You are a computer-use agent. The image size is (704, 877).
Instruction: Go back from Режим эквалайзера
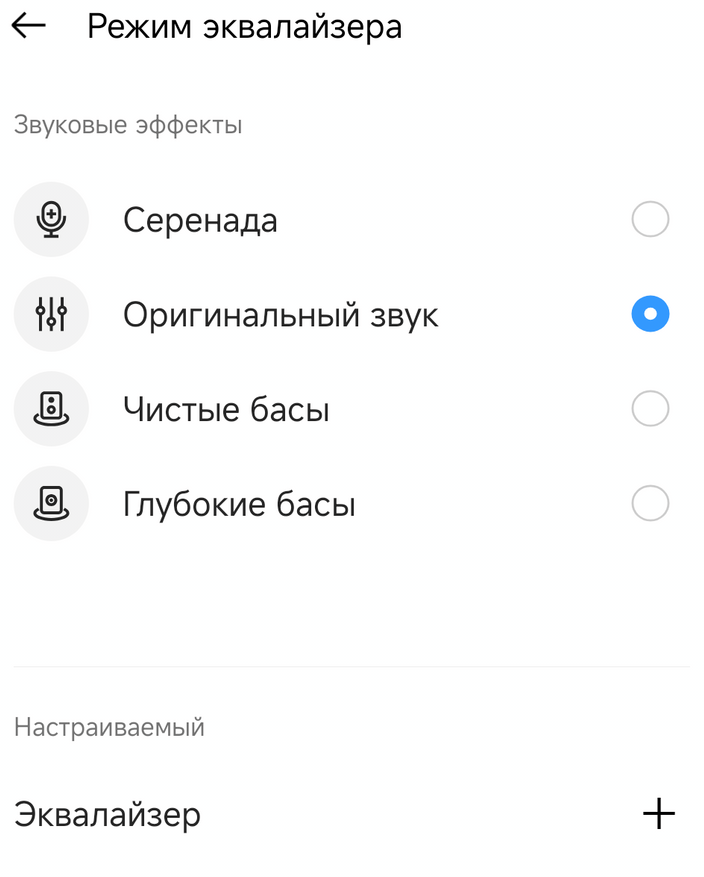[29, 26]
